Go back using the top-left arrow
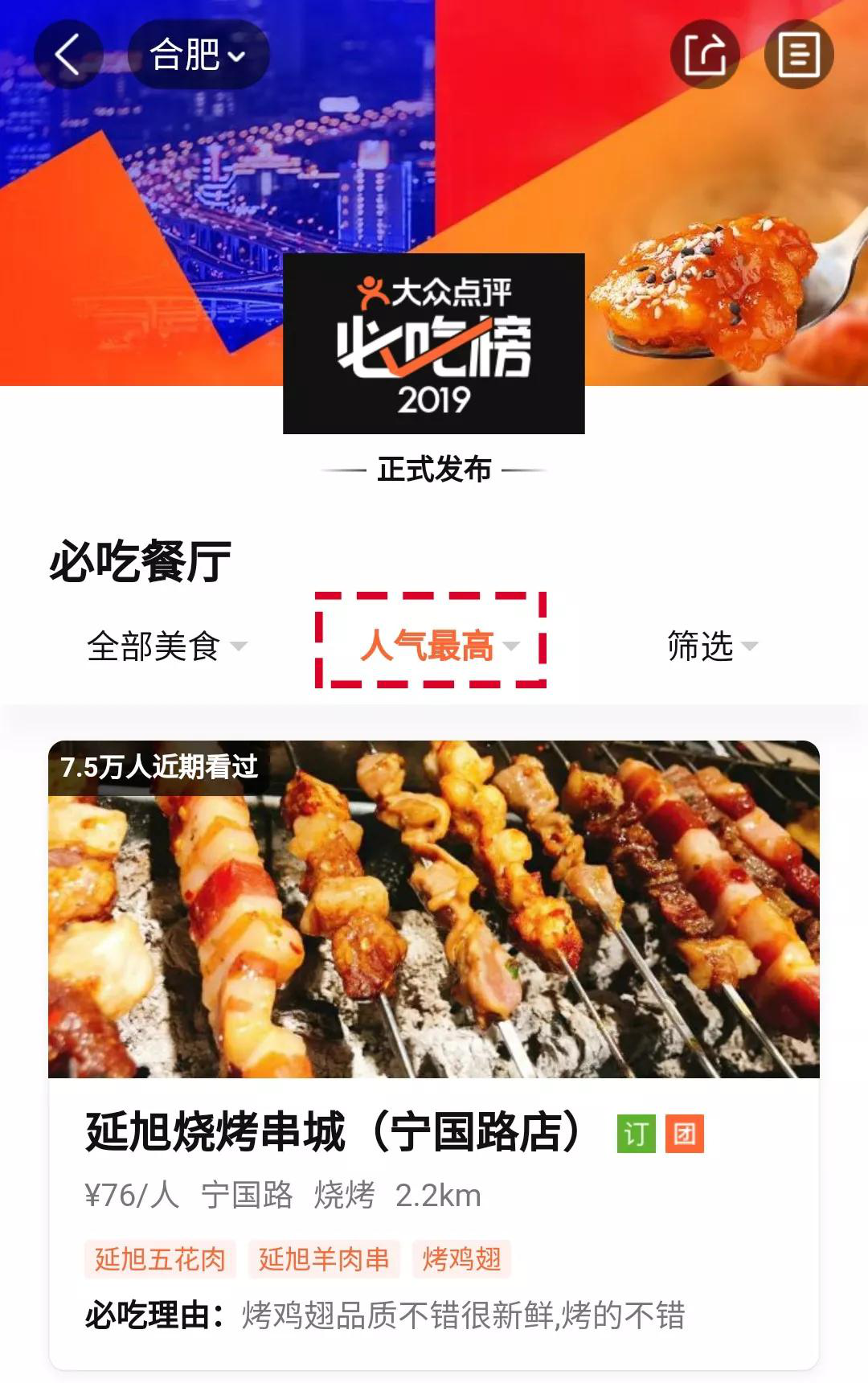868x1383 pixels. tap(68, 55)
